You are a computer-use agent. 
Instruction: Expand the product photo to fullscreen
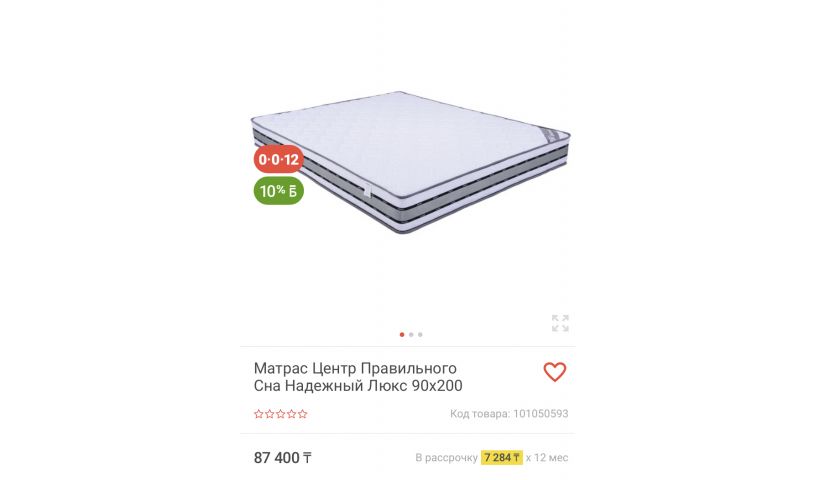point(560,323)
